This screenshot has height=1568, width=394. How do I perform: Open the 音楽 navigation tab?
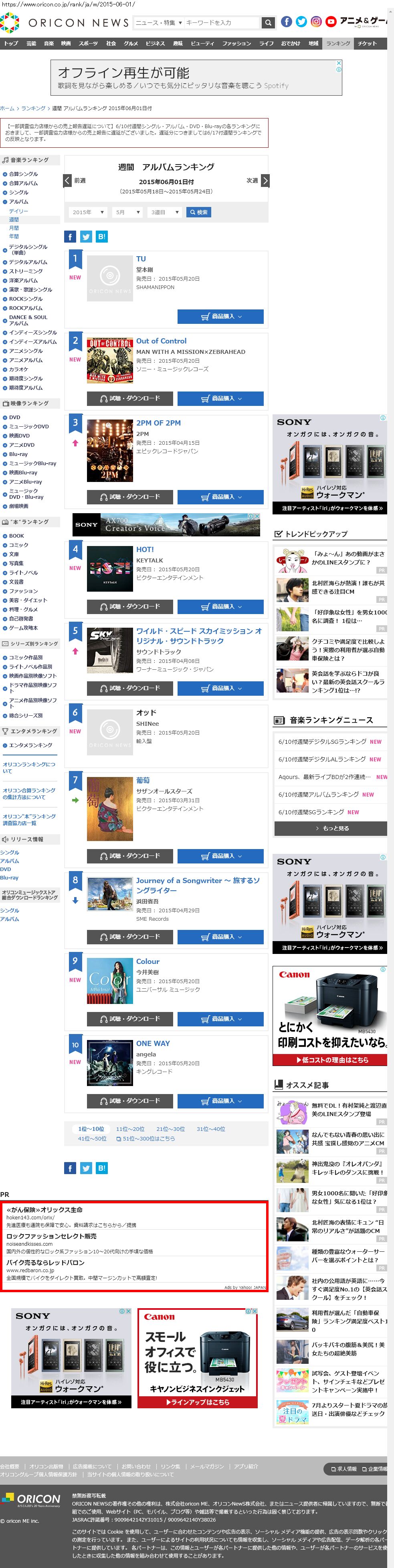click(x=49, y=43)
